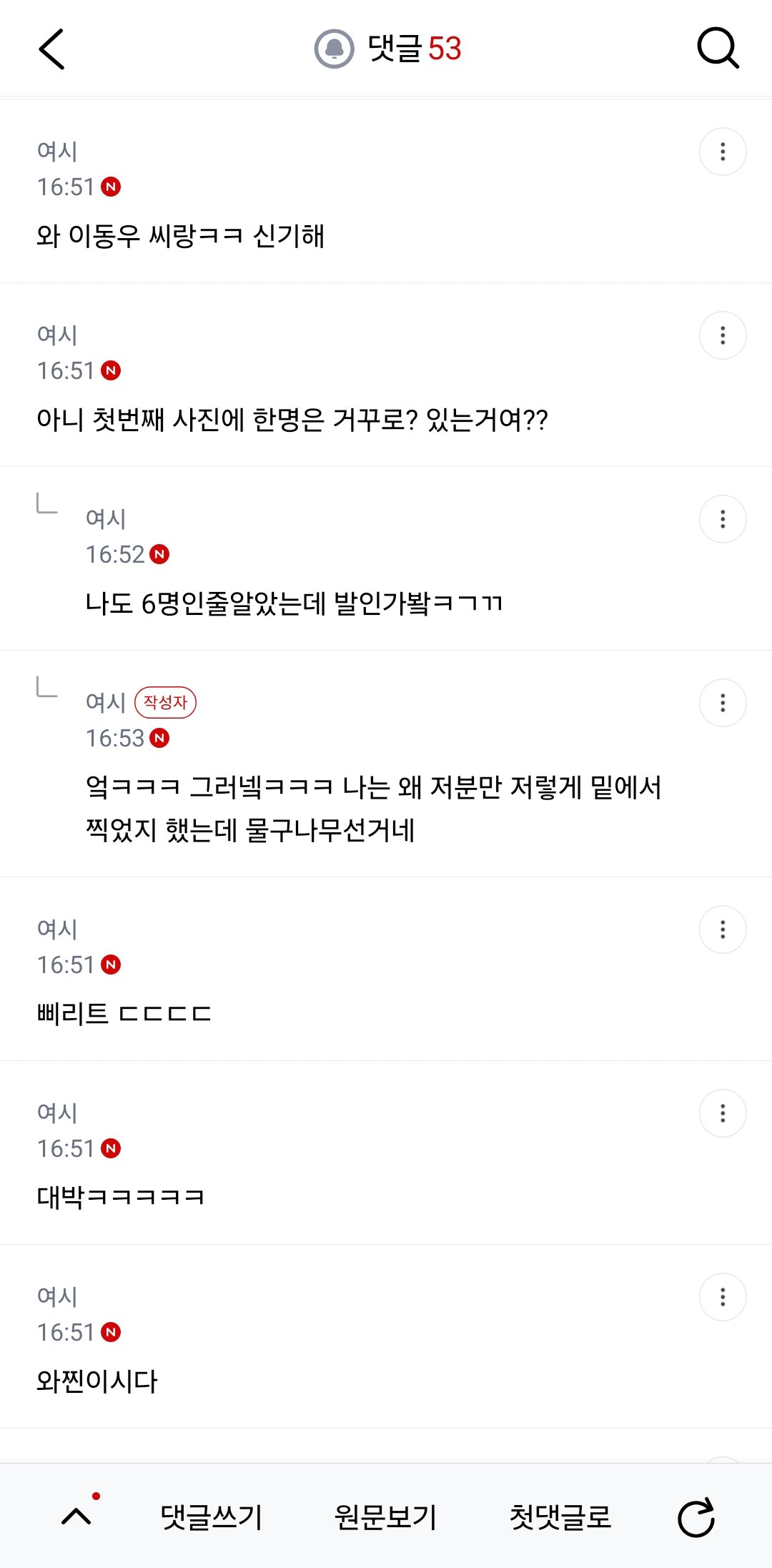
Task: Open more options for the 작성자 reply
Action: [723, 703]
